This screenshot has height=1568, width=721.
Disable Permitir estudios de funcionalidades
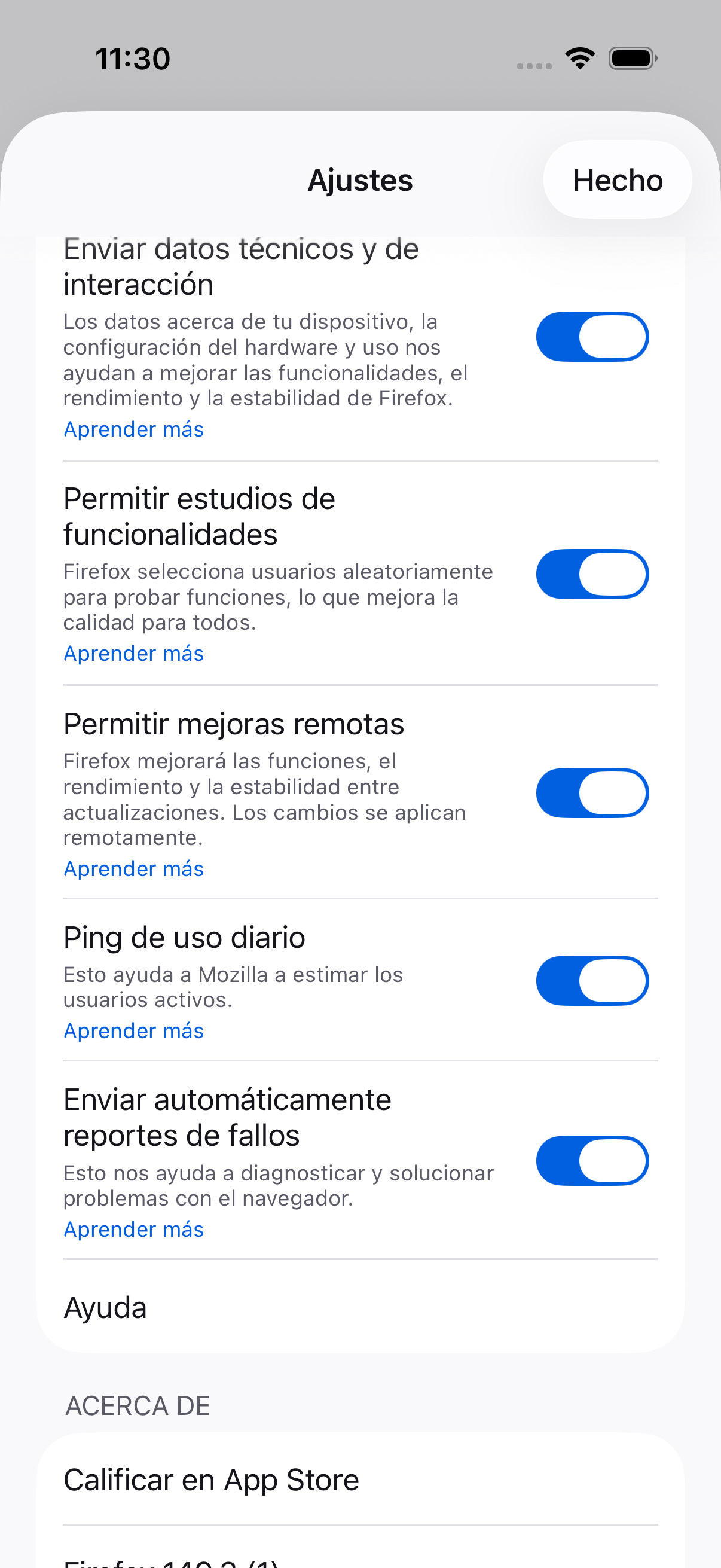pos(592,574)
